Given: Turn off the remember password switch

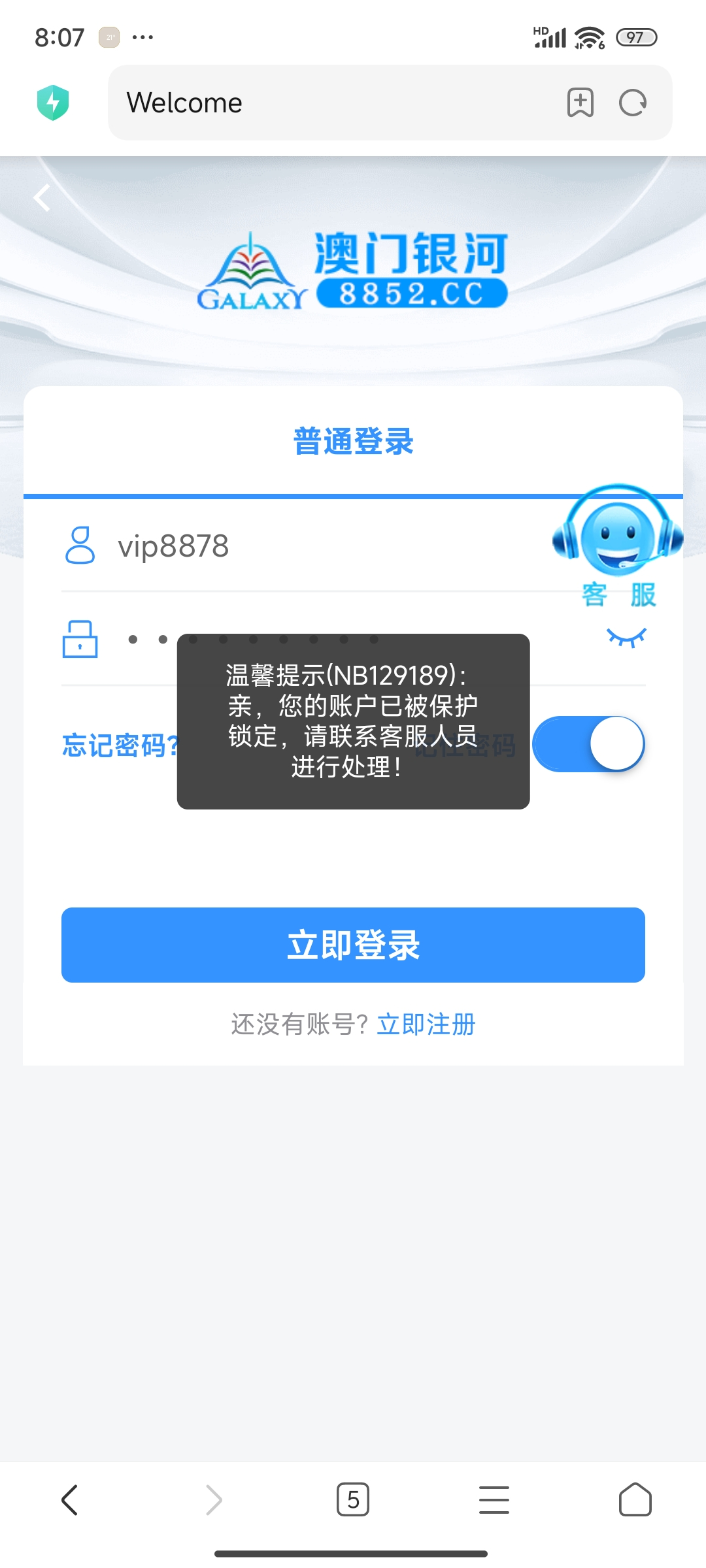Looking at the screenshot, I should pos(588,744).
